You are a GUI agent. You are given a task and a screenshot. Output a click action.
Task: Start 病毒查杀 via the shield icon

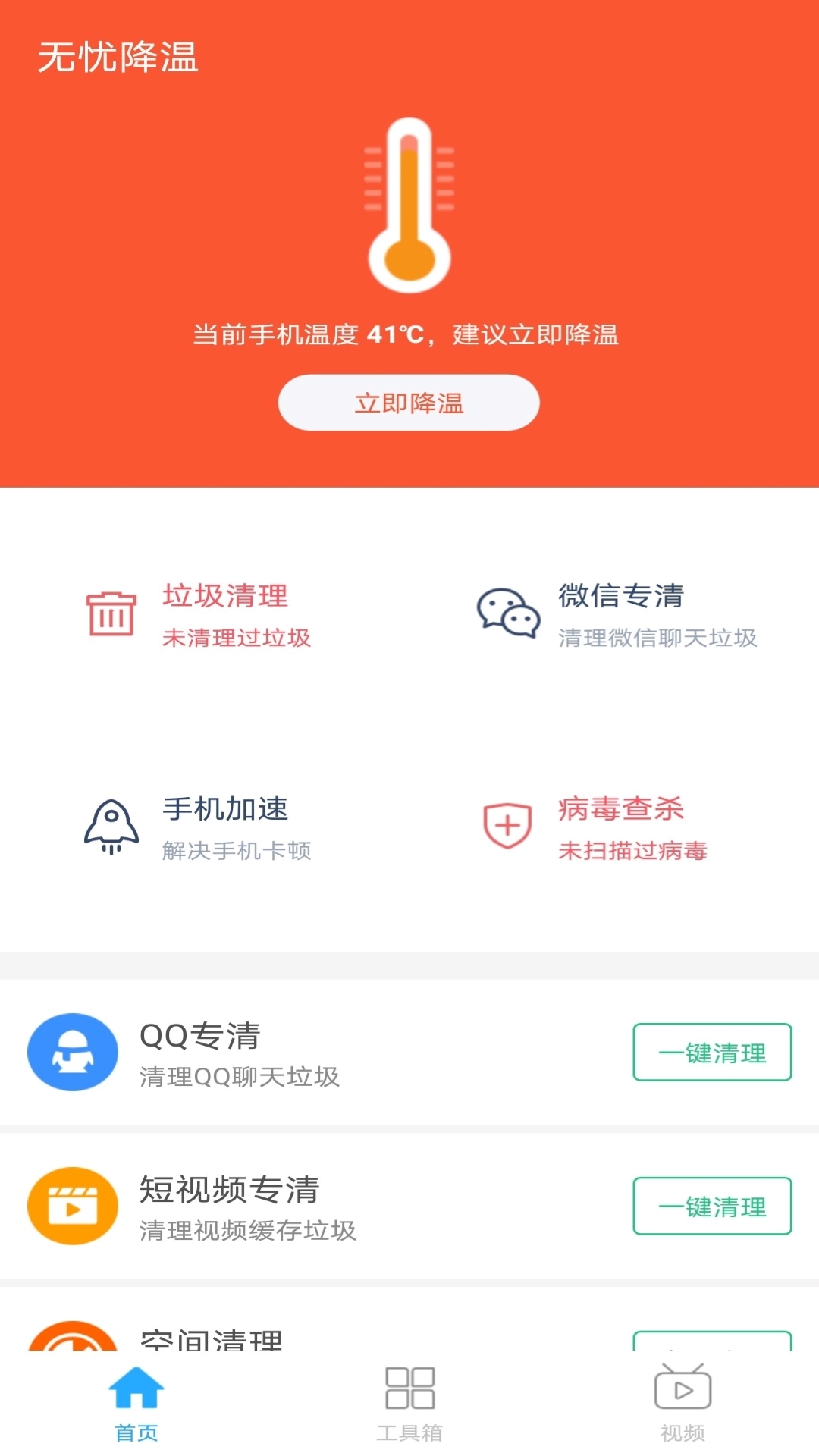click(x=505, y=827)
